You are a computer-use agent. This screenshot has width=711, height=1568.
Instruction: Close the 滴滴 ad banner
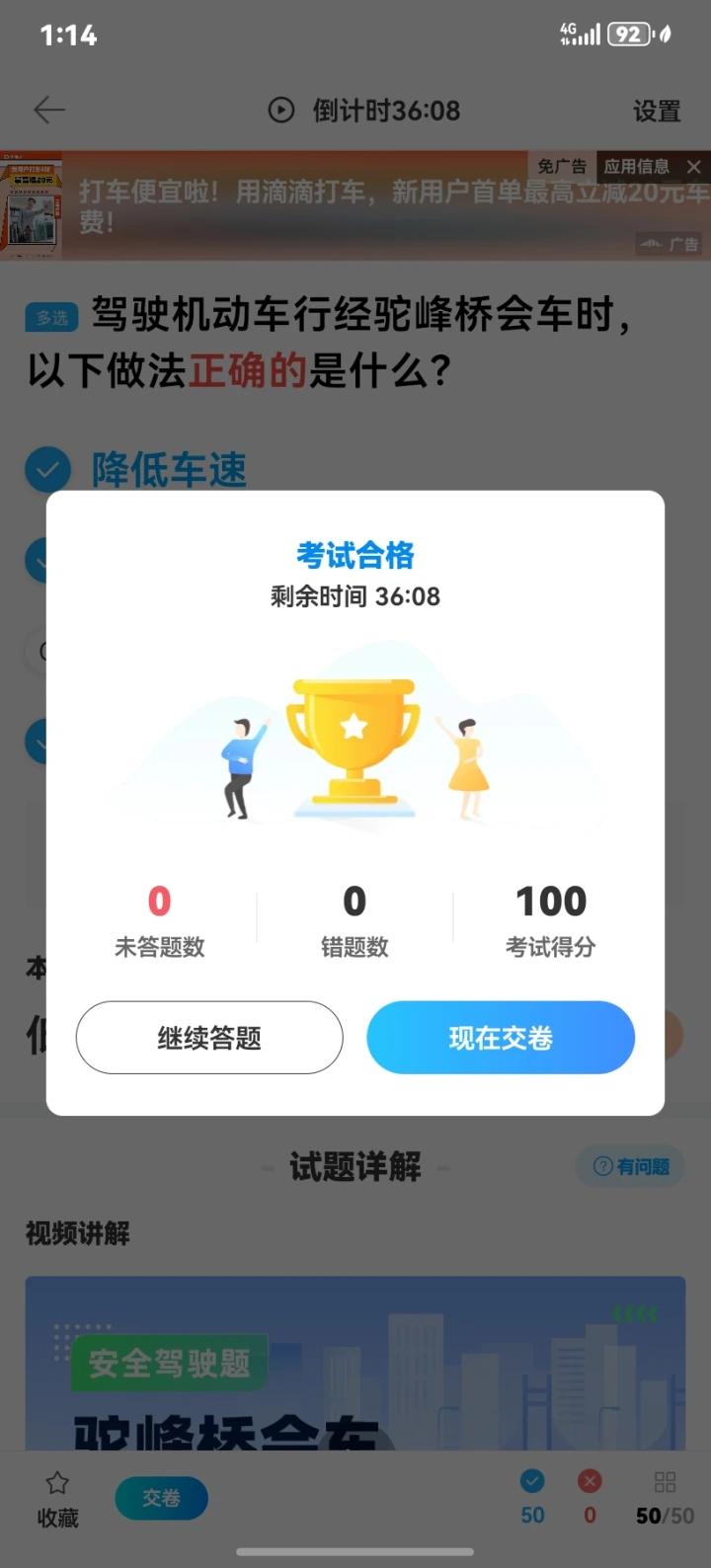[x=694, y=167]
